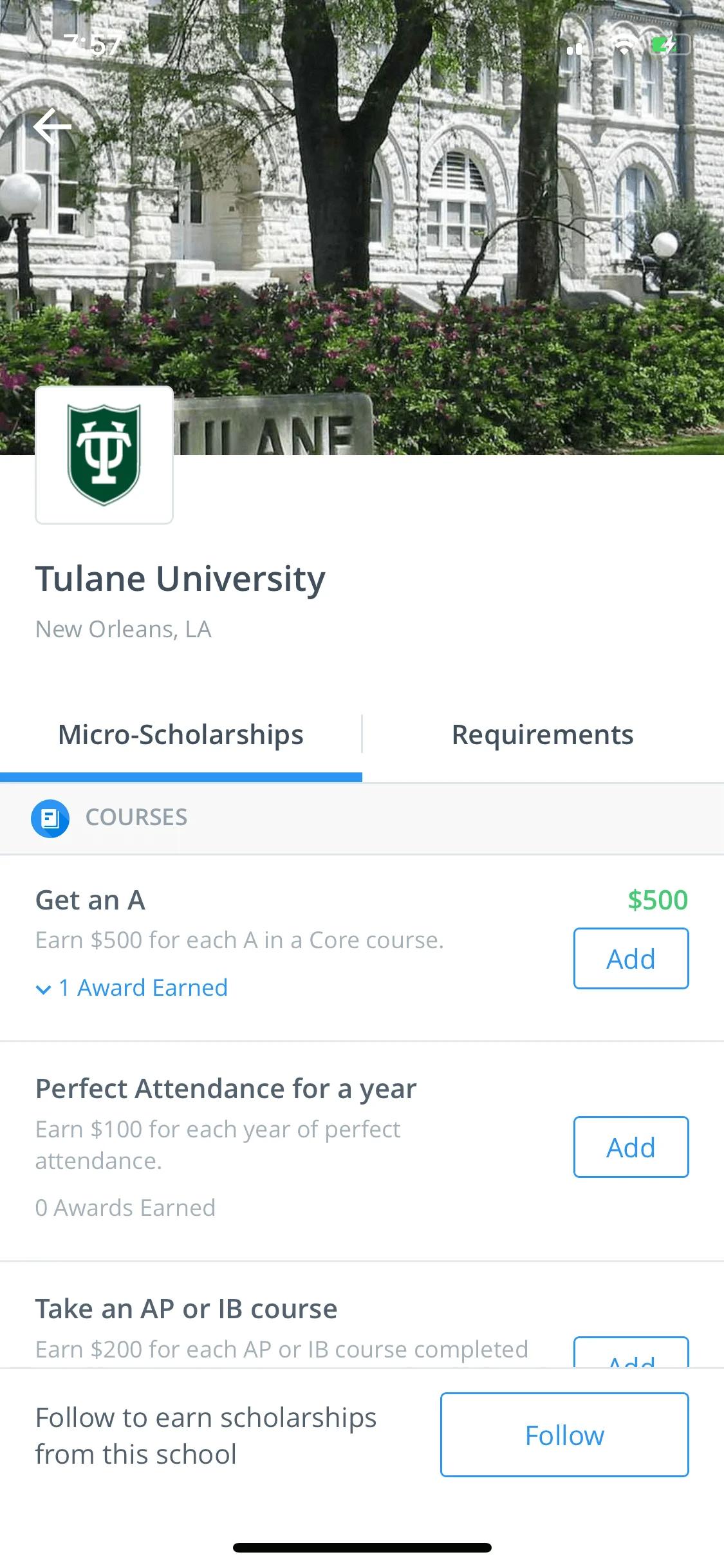
Task: Add Perfect Attendance for a year
Action: [631, 1147]
